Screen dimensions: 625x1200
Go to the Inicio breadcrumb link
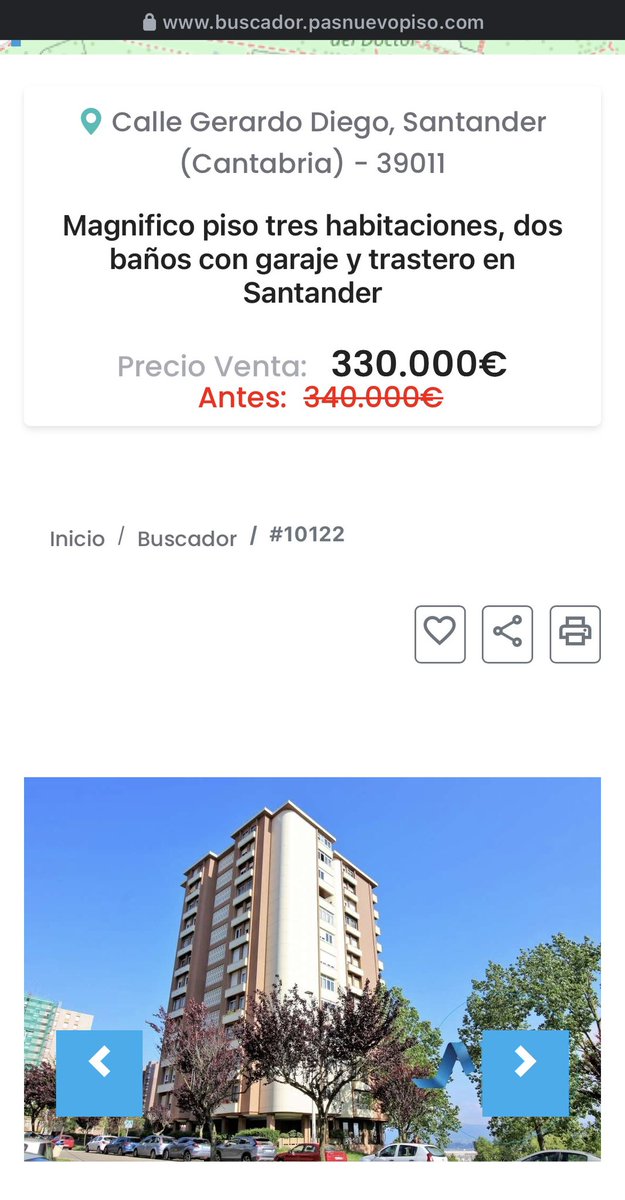77,539
